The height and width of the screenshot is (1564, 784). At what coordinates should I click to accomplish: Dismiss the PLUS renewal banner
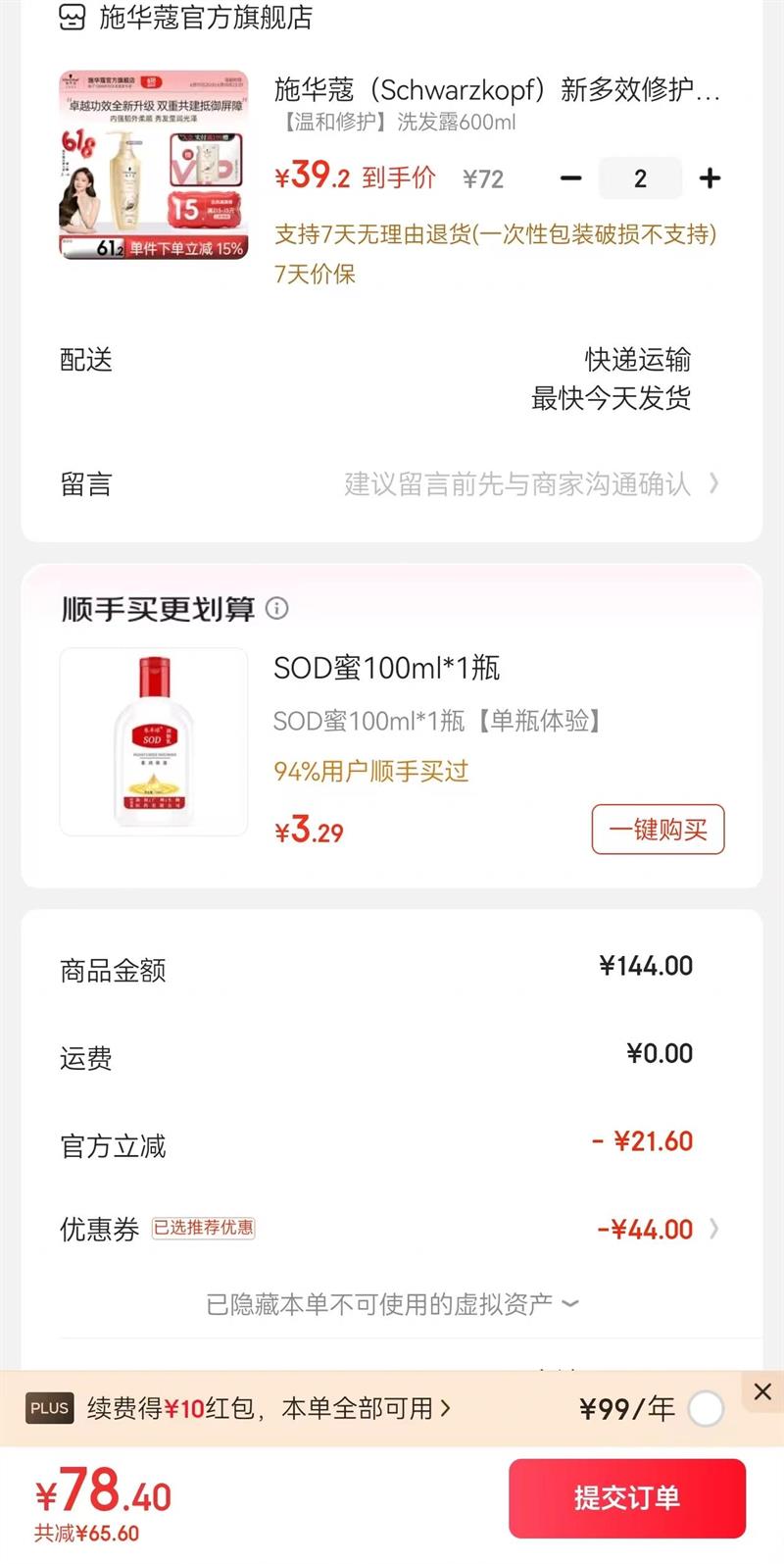pyautogui.click(x=762, y=1390)
